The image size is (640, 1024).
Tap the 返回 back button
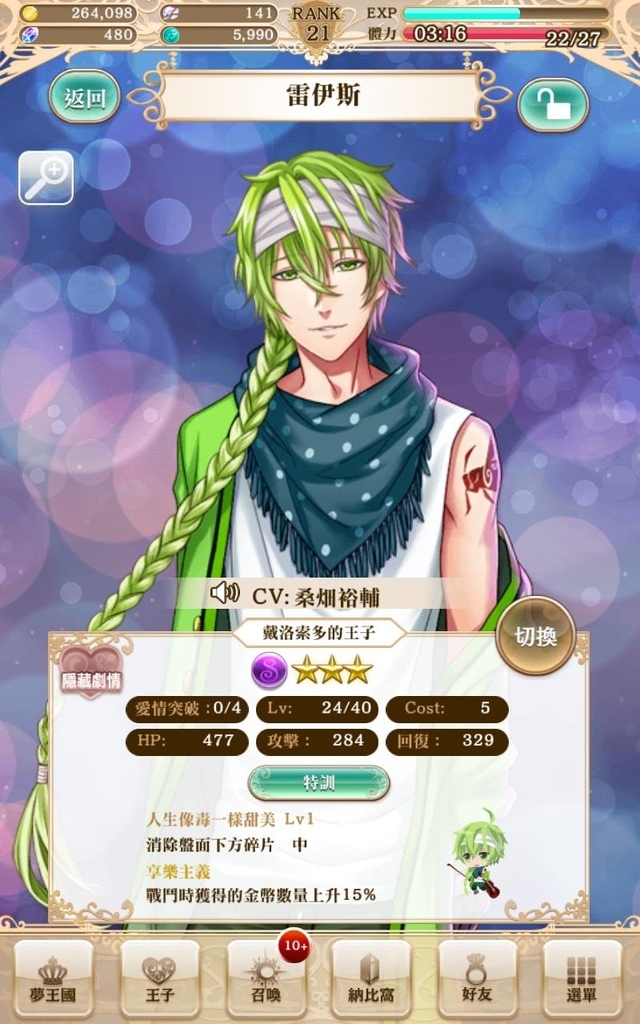coord(84,97)
